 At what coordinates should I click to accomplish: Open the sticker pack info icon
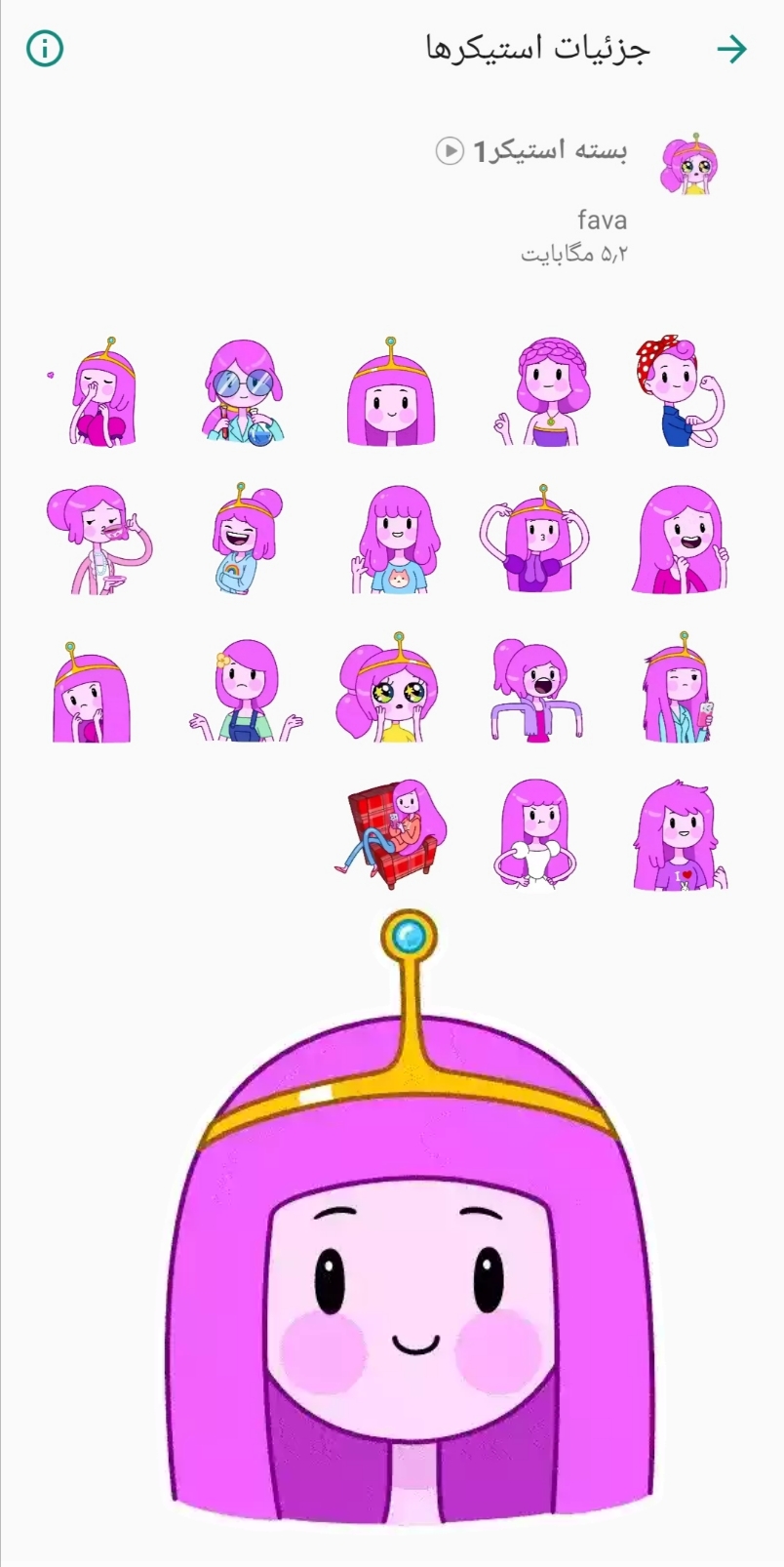pos(45,48)
